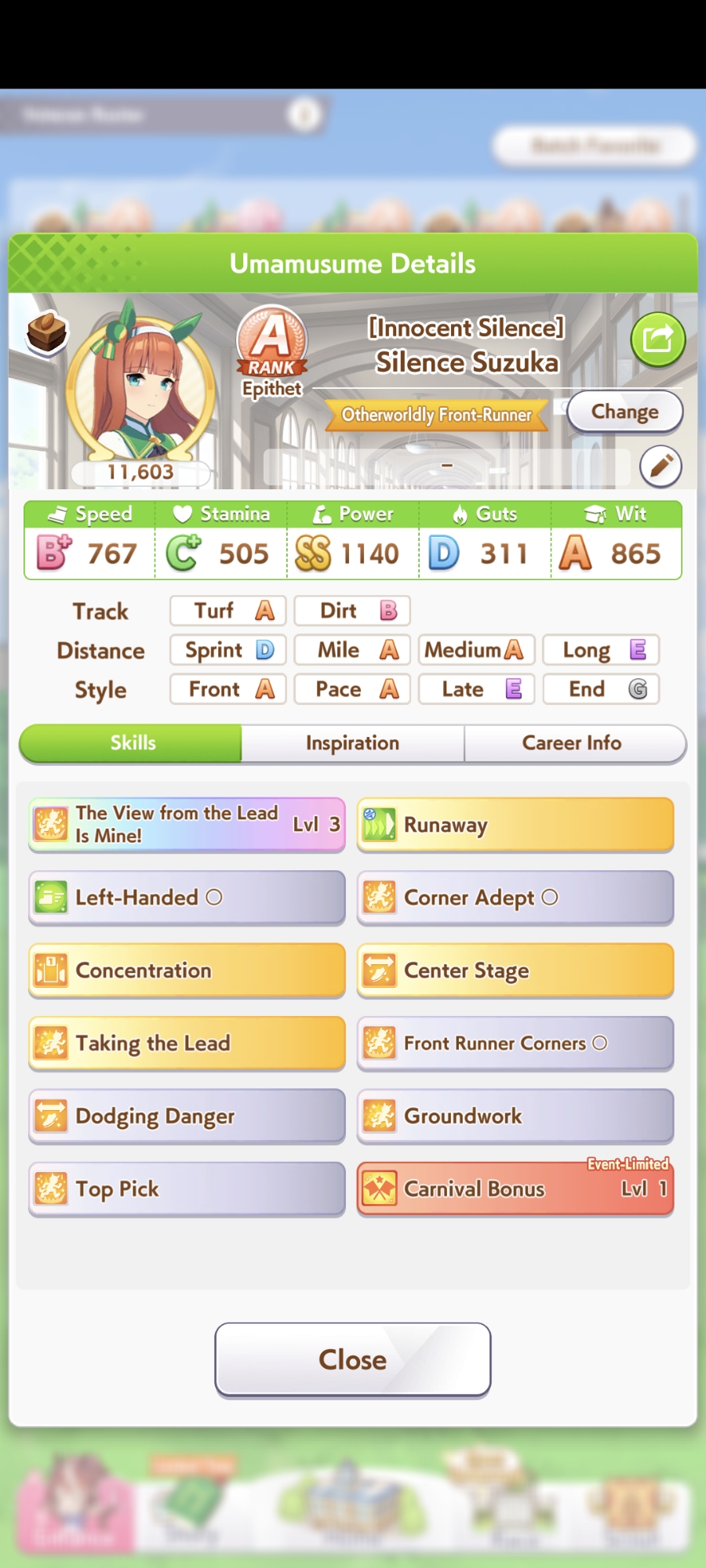Image resolution: width=706 pixels, height=1568 pixels.
Task: Check the Corner Adept skill
Action: pyautogui.click(x=515, y=898)
